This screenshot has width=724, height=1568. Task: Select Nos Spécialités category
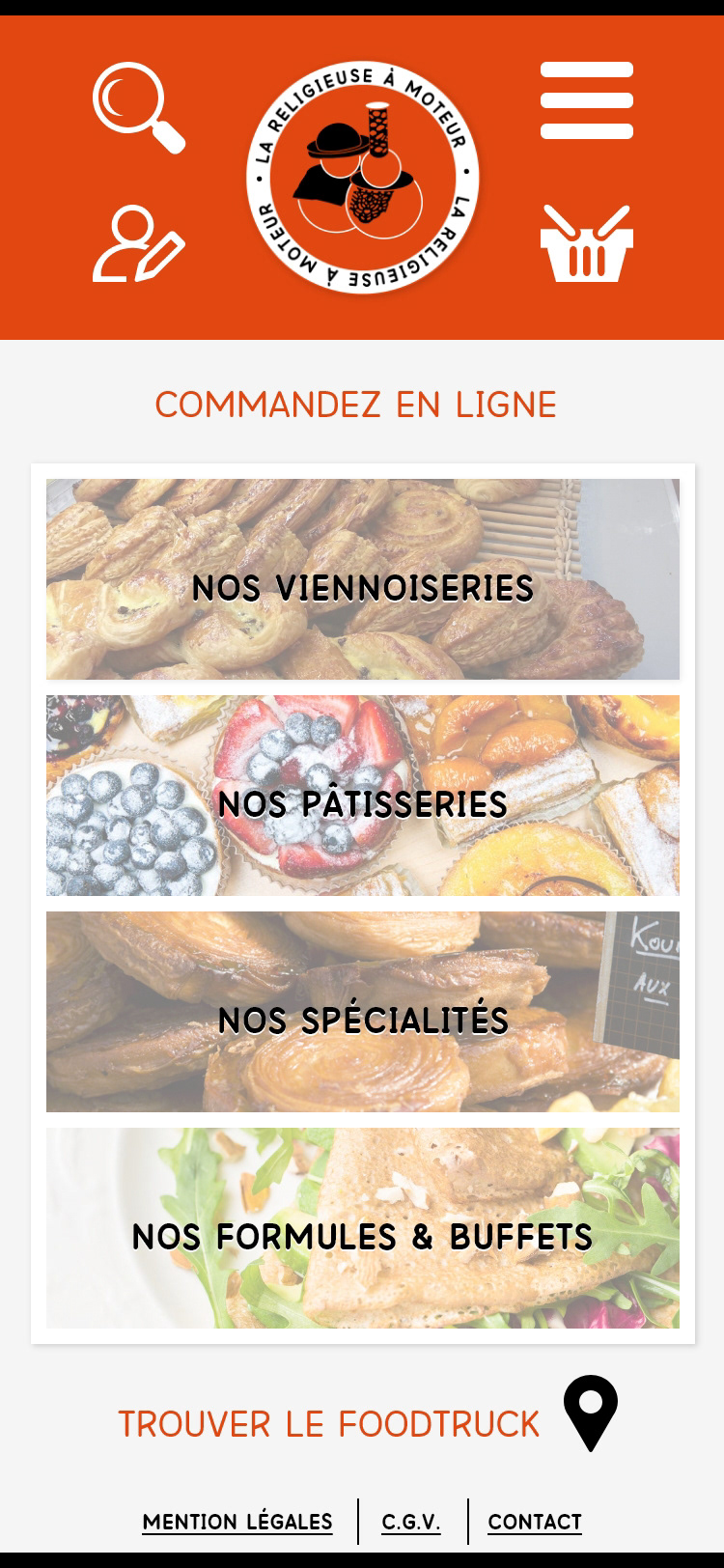363,1012
